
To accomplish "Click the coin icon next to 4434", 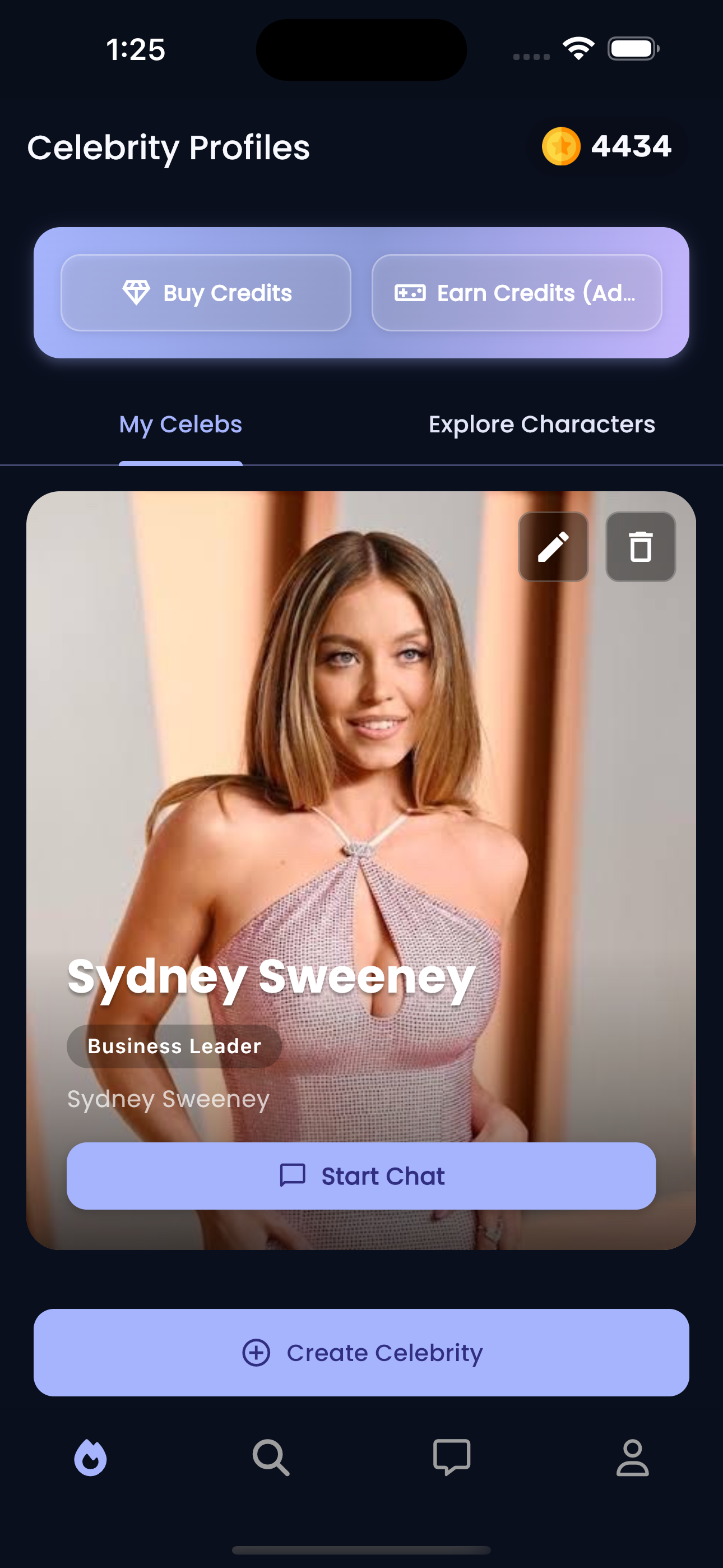I will [562, 146].
